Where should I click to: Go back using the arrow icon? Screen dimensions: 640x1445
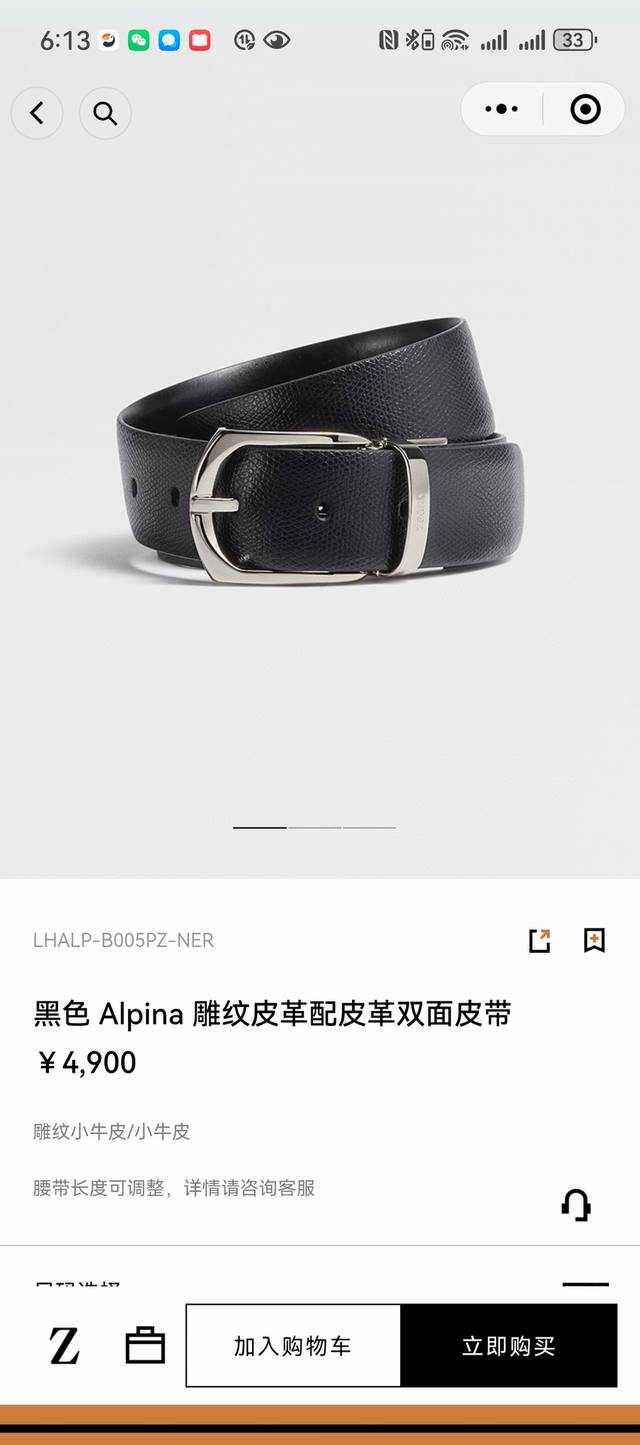coord(37,113)
